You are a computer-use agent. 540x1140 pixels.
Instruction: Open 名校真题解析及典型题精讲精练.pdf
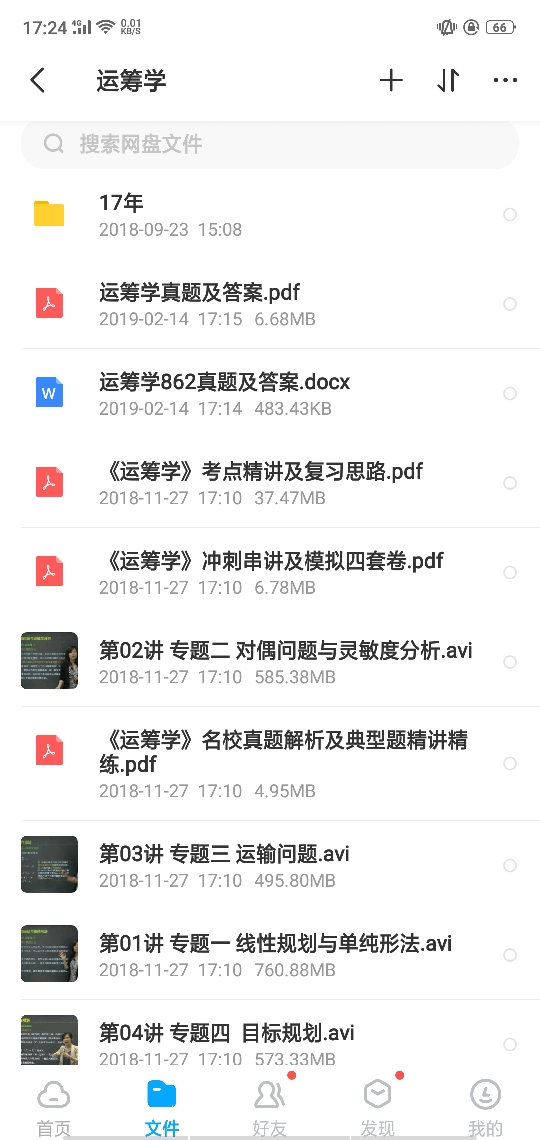click(x=270, y=763)
